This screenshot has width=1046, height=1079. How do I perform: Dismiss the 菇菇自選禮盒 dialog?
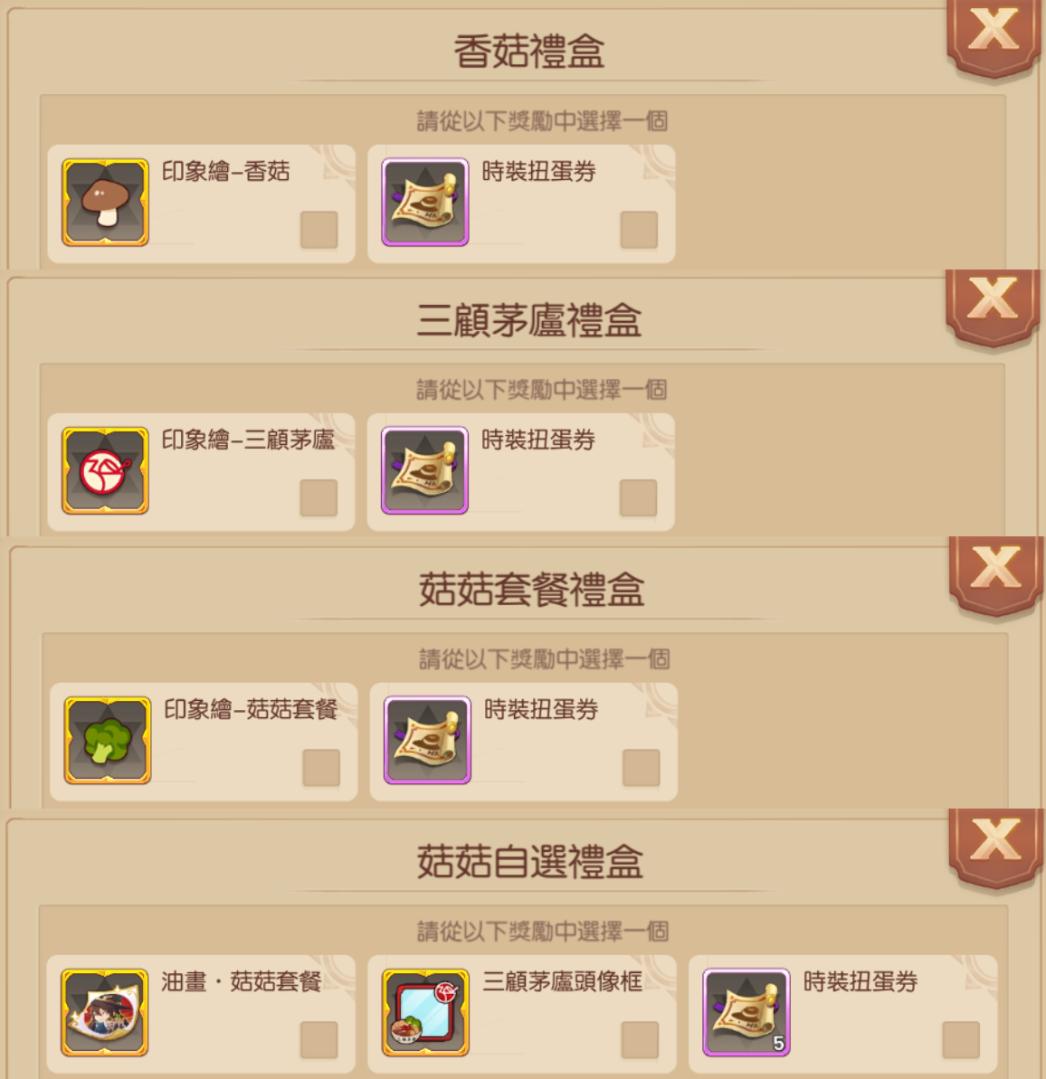(993, 841)
